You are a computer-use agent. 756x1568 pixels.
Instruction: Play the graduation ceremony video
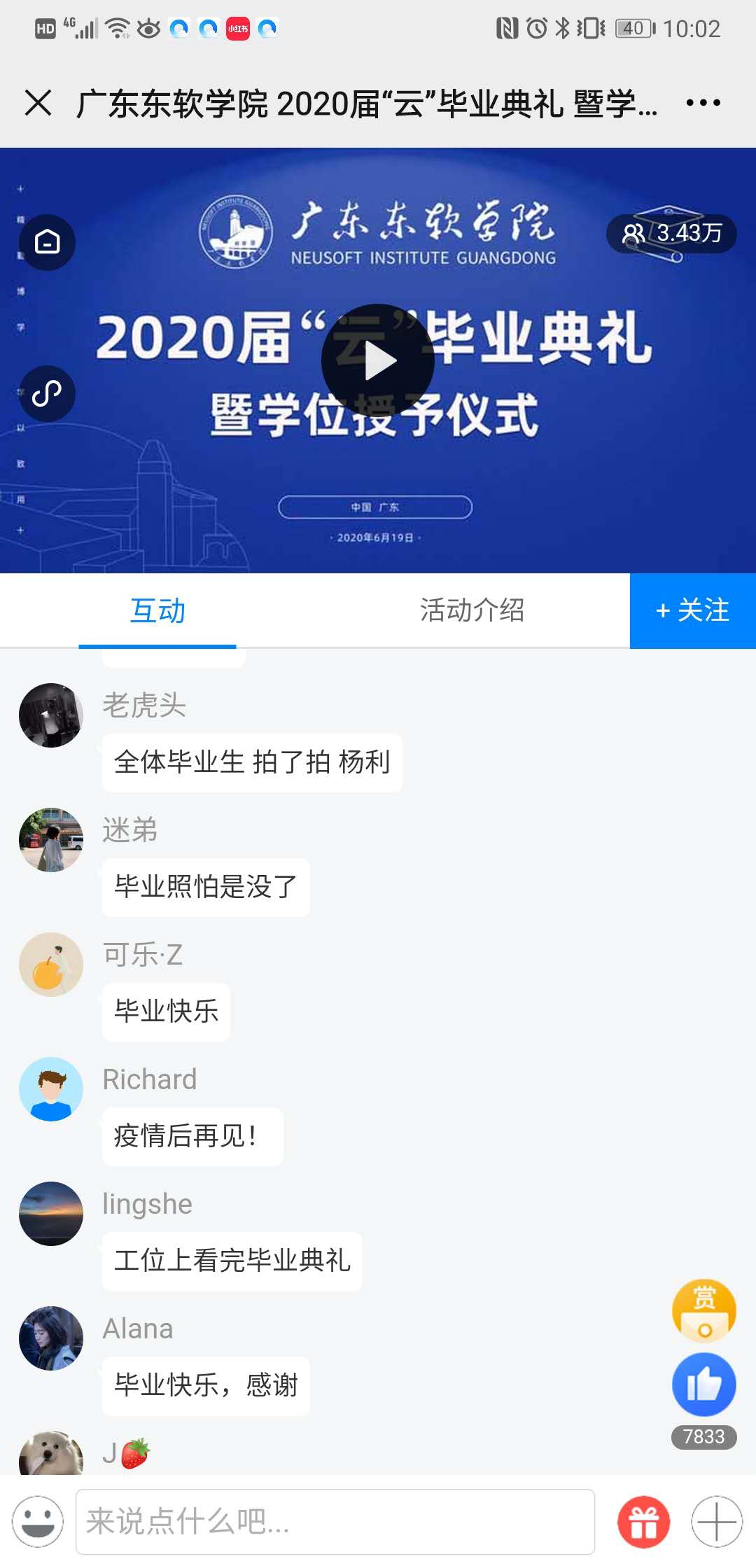coord(378,360)
